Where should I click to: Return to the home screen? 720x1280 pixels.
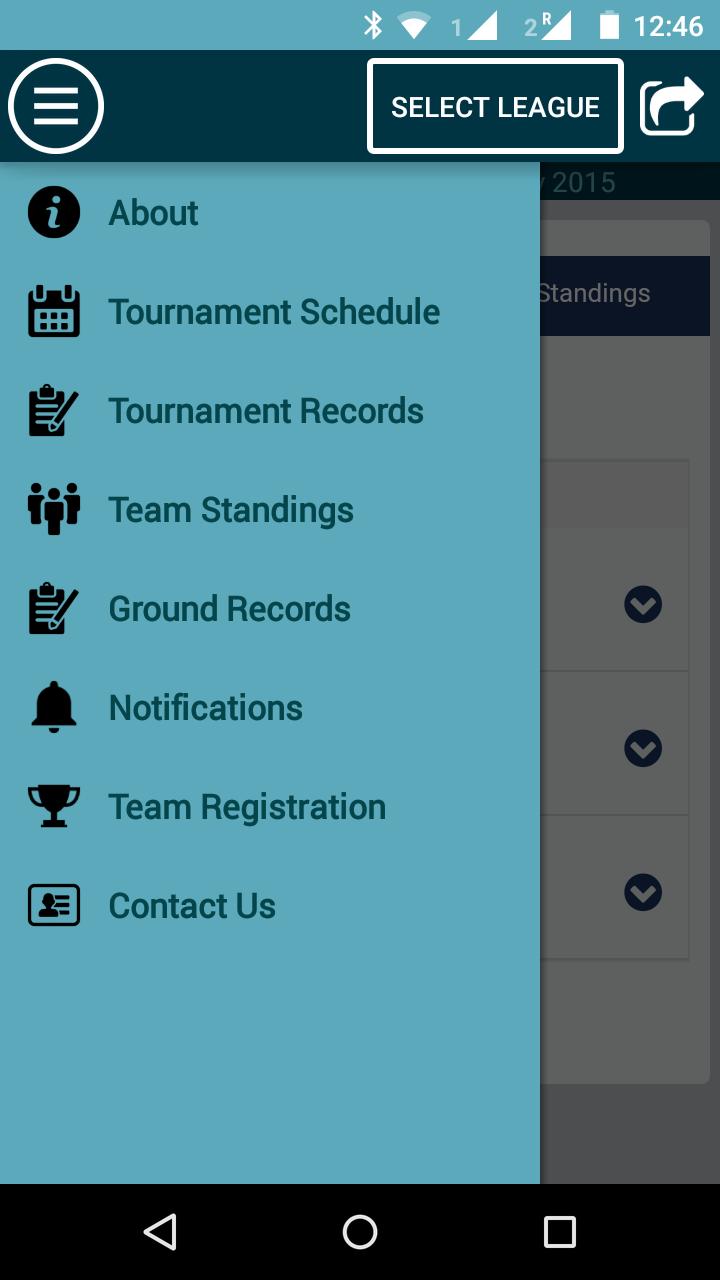pyautogui.click(x=360, y=1232)
